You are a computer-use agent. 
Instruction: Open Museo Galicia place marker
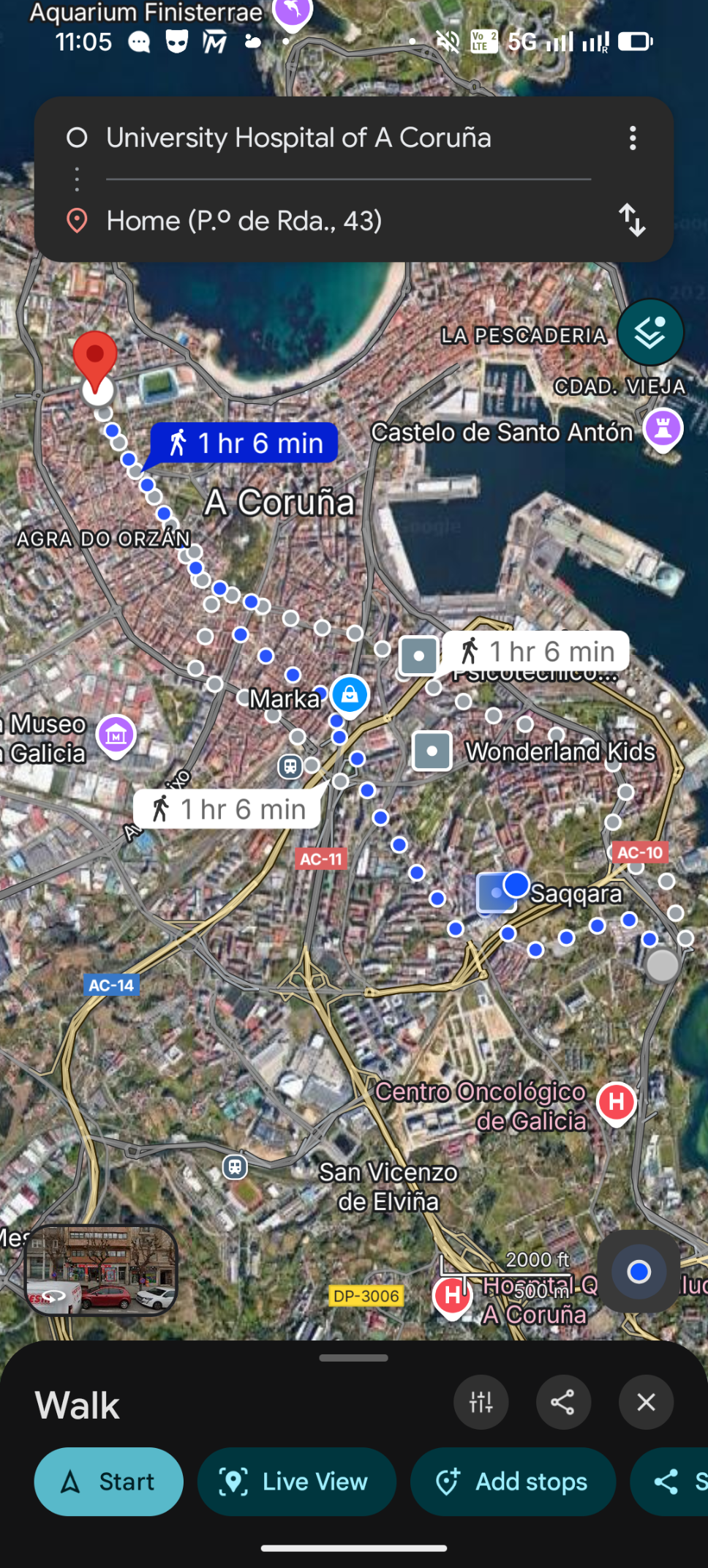pos(116,735)
